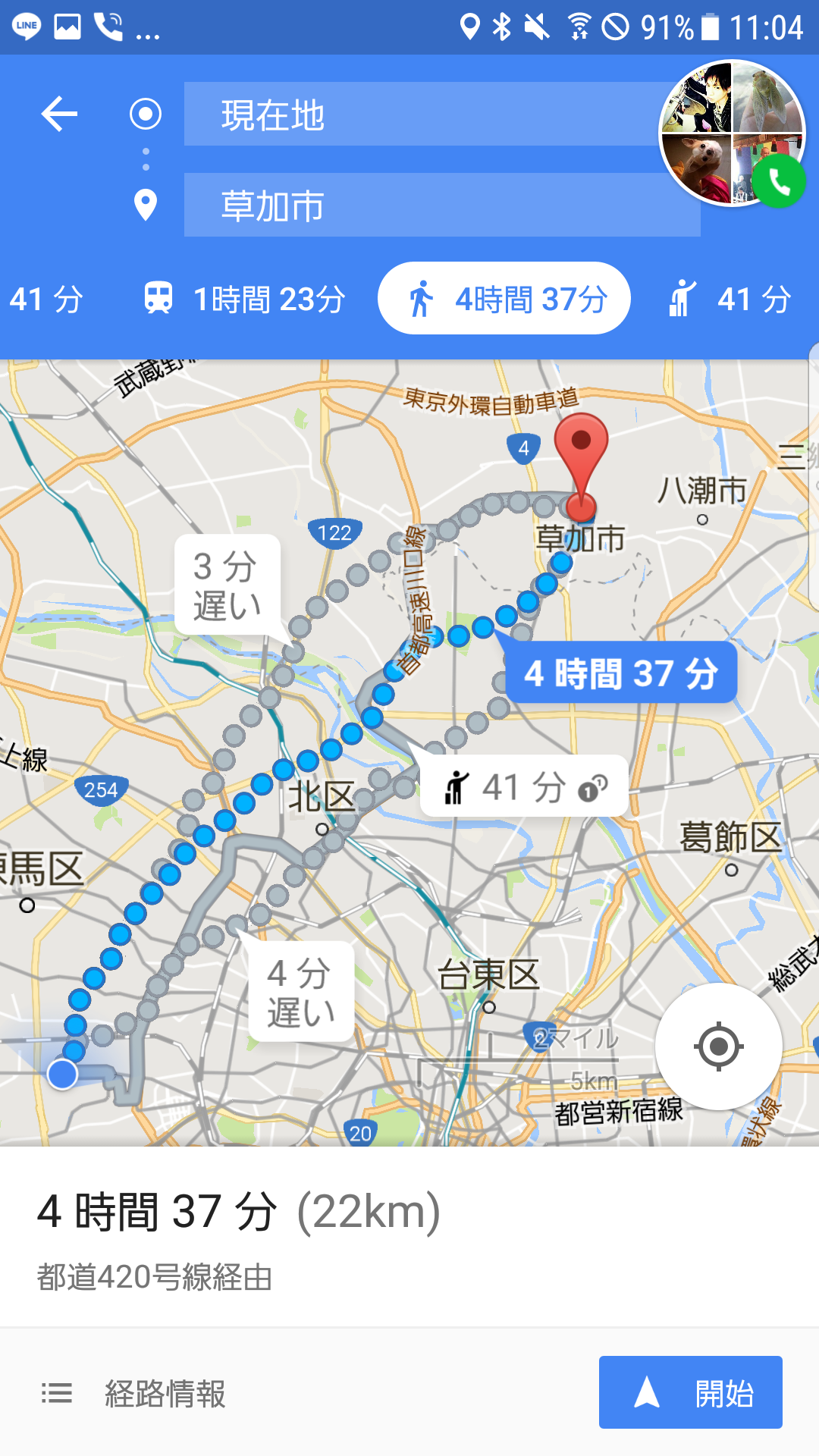Switch to transit tab 1時間 23分
819x1456 pixels.
244,299
